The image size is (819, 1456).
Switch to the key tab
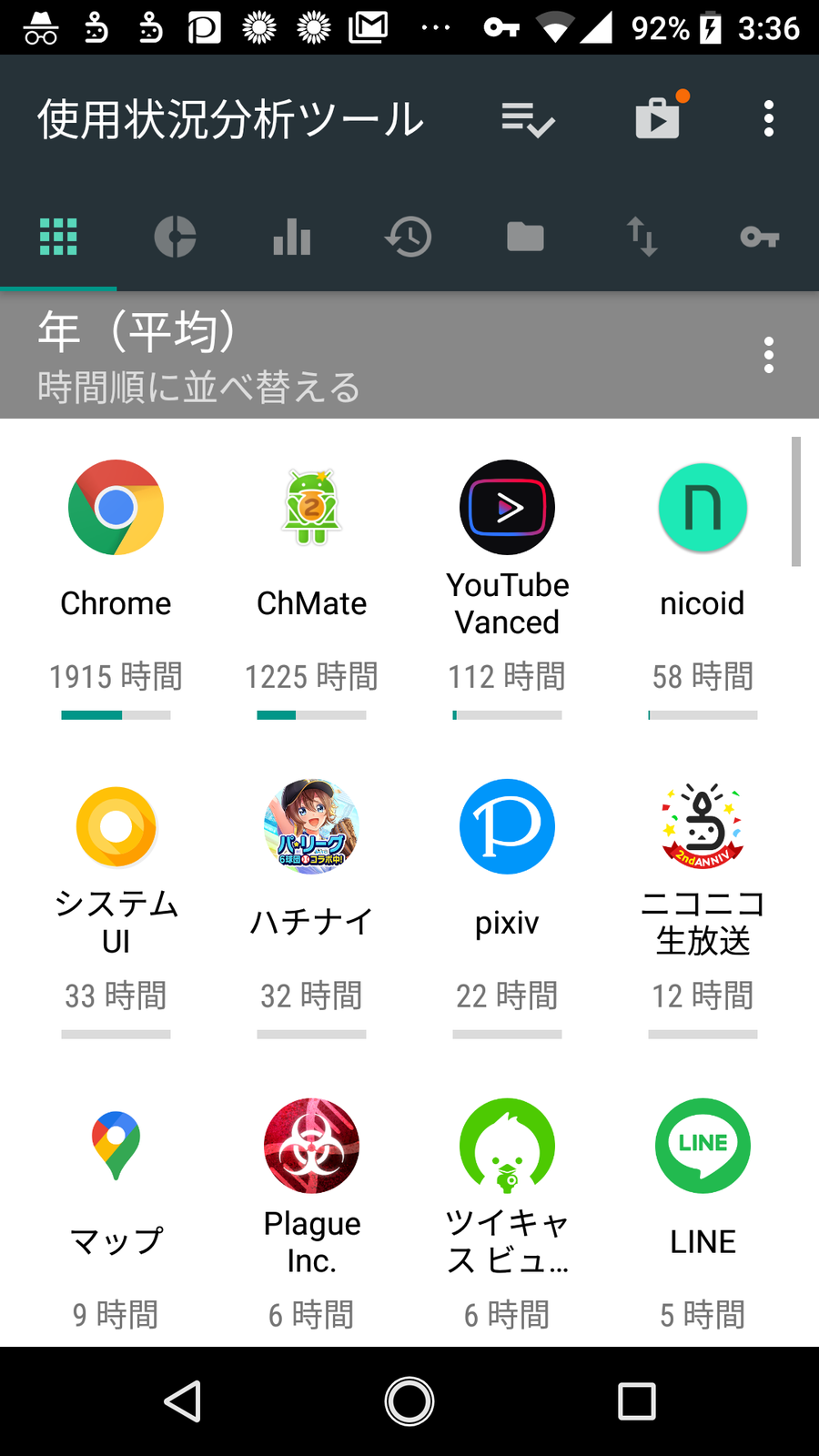759,238
